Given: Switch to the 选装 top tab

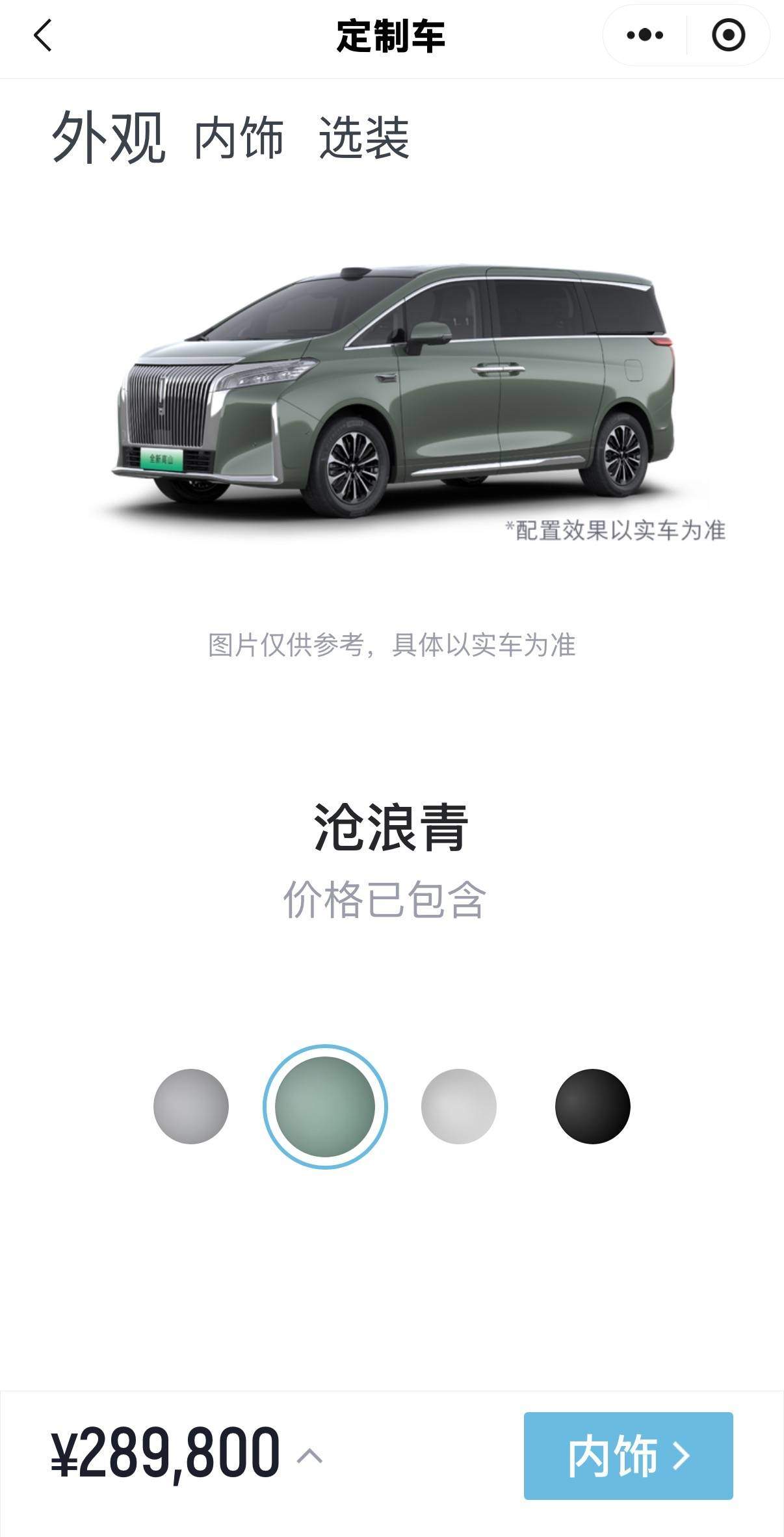Looking at the screenshot, I should pos(363,138).
